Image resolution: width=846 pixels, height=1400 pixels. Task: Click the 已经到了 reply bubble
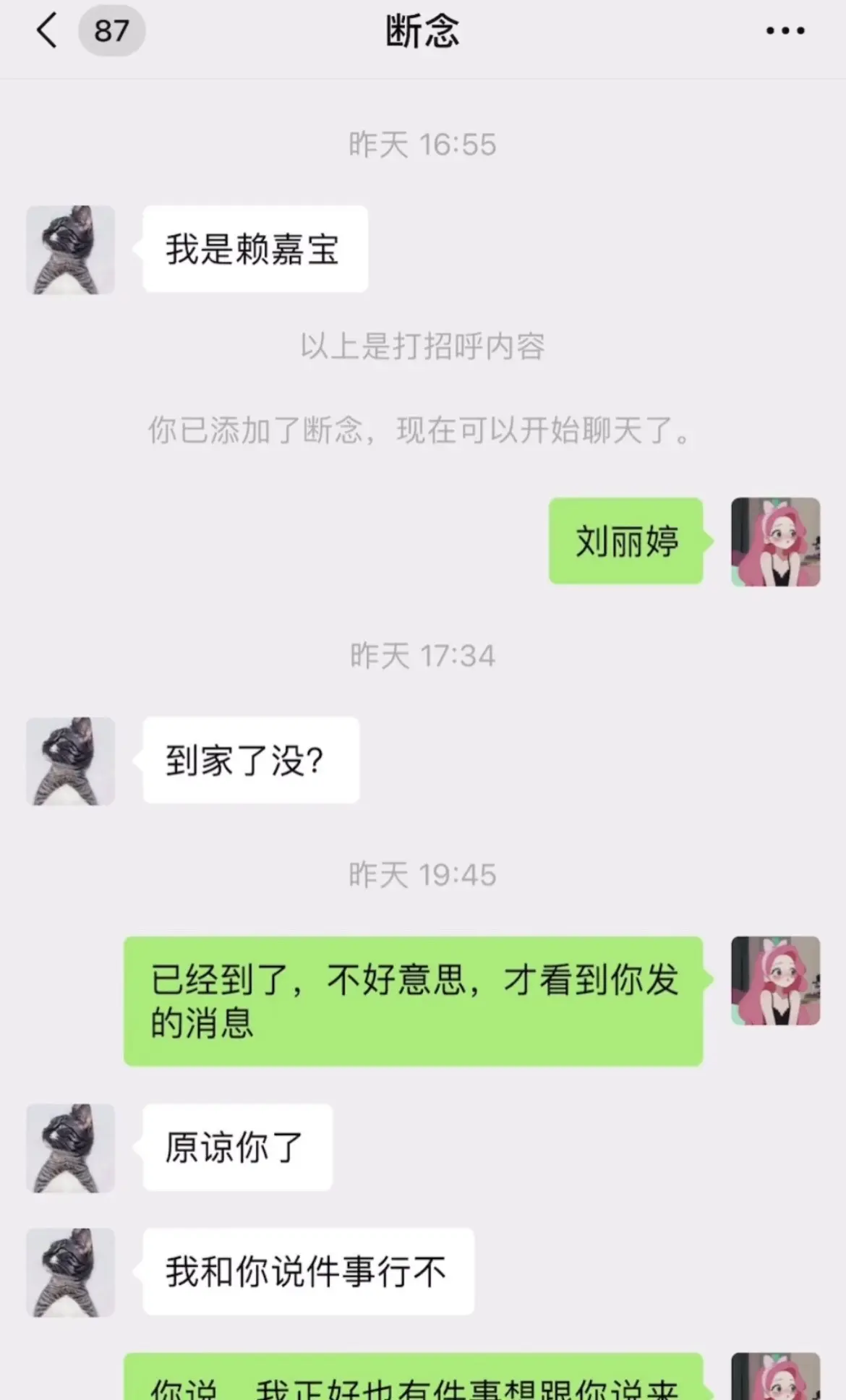[x=416, y=998]
